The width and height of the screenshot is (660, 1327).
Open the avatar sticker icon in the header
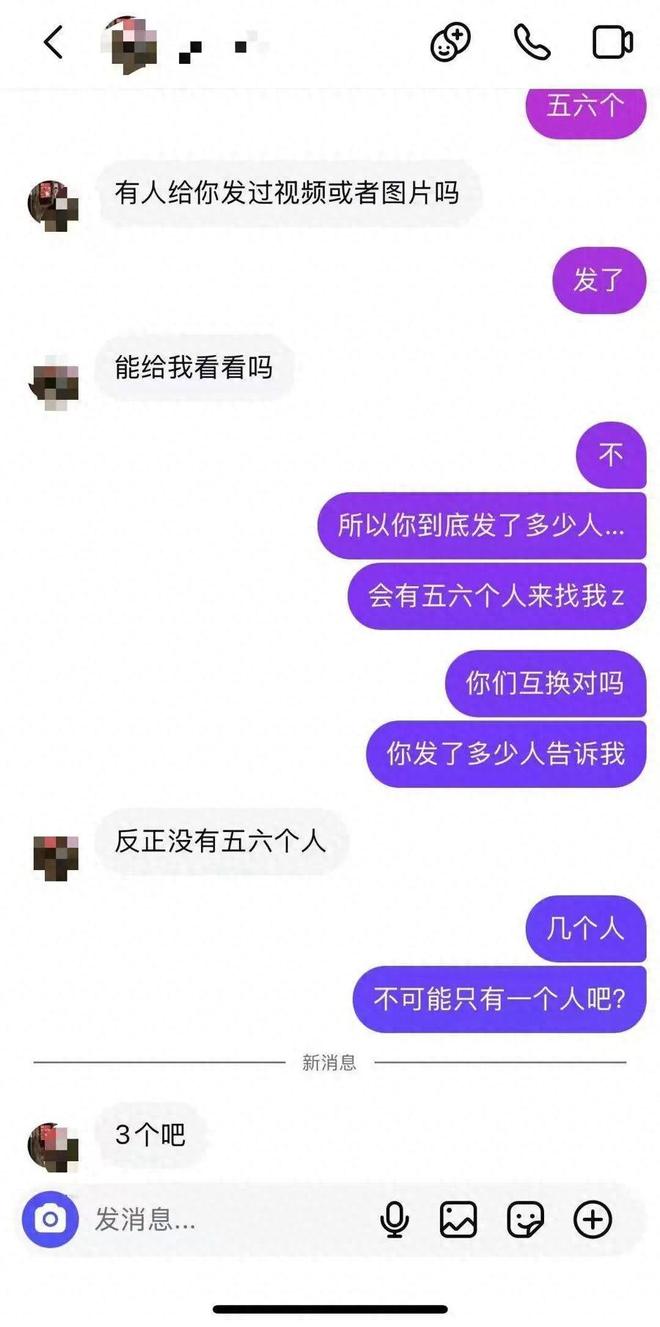(450, 42)
